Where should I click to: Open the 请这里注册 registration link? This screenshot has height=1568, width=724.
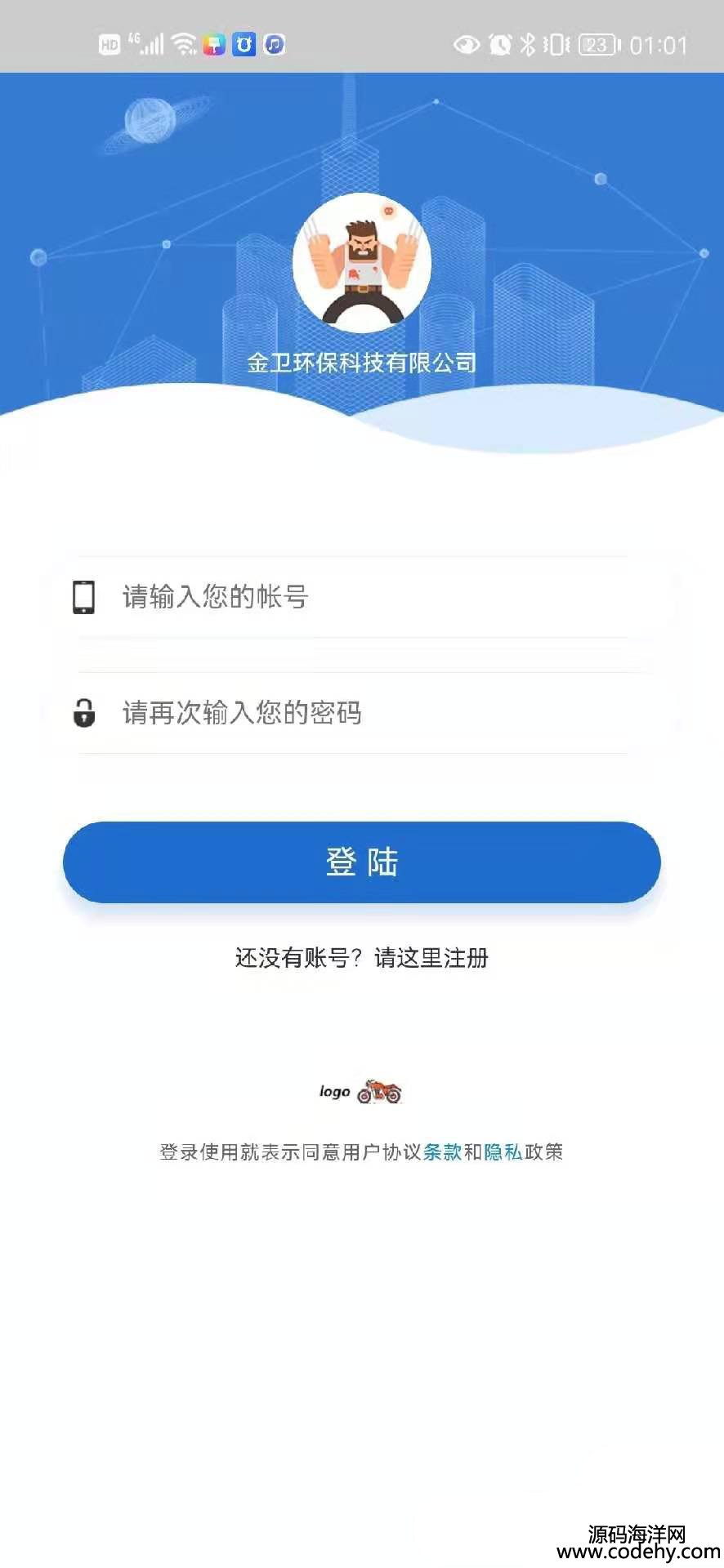[x=431, y=957]
